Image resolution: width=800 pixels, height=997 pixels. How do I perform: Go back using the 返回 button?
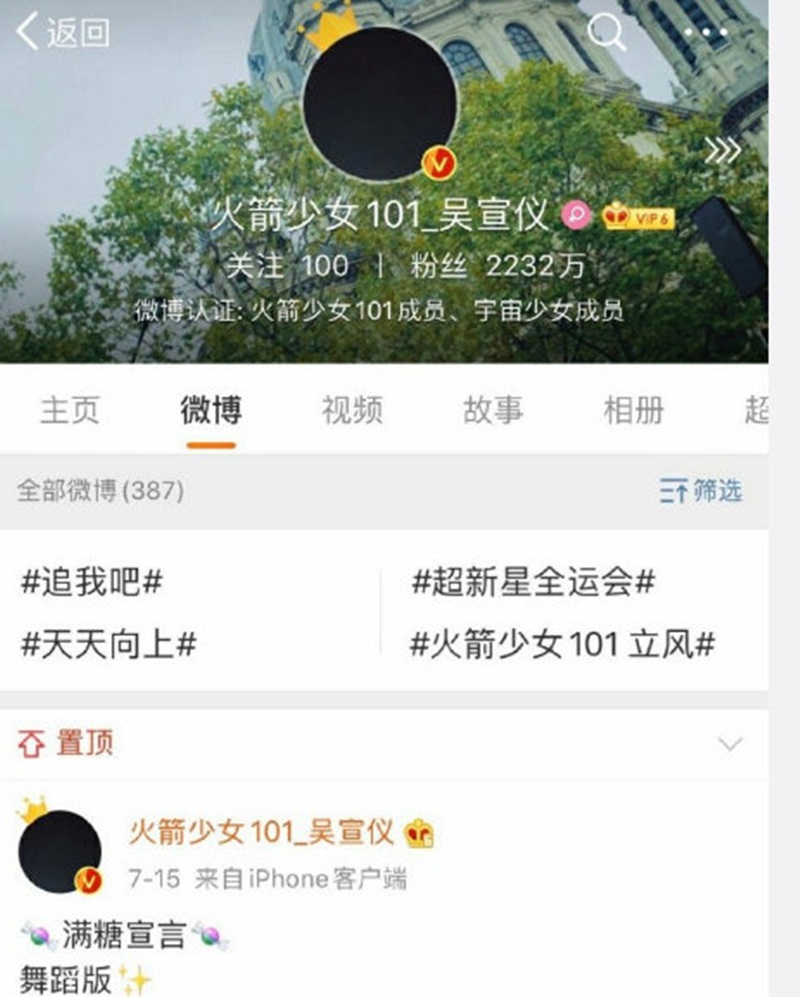point(62,33)
